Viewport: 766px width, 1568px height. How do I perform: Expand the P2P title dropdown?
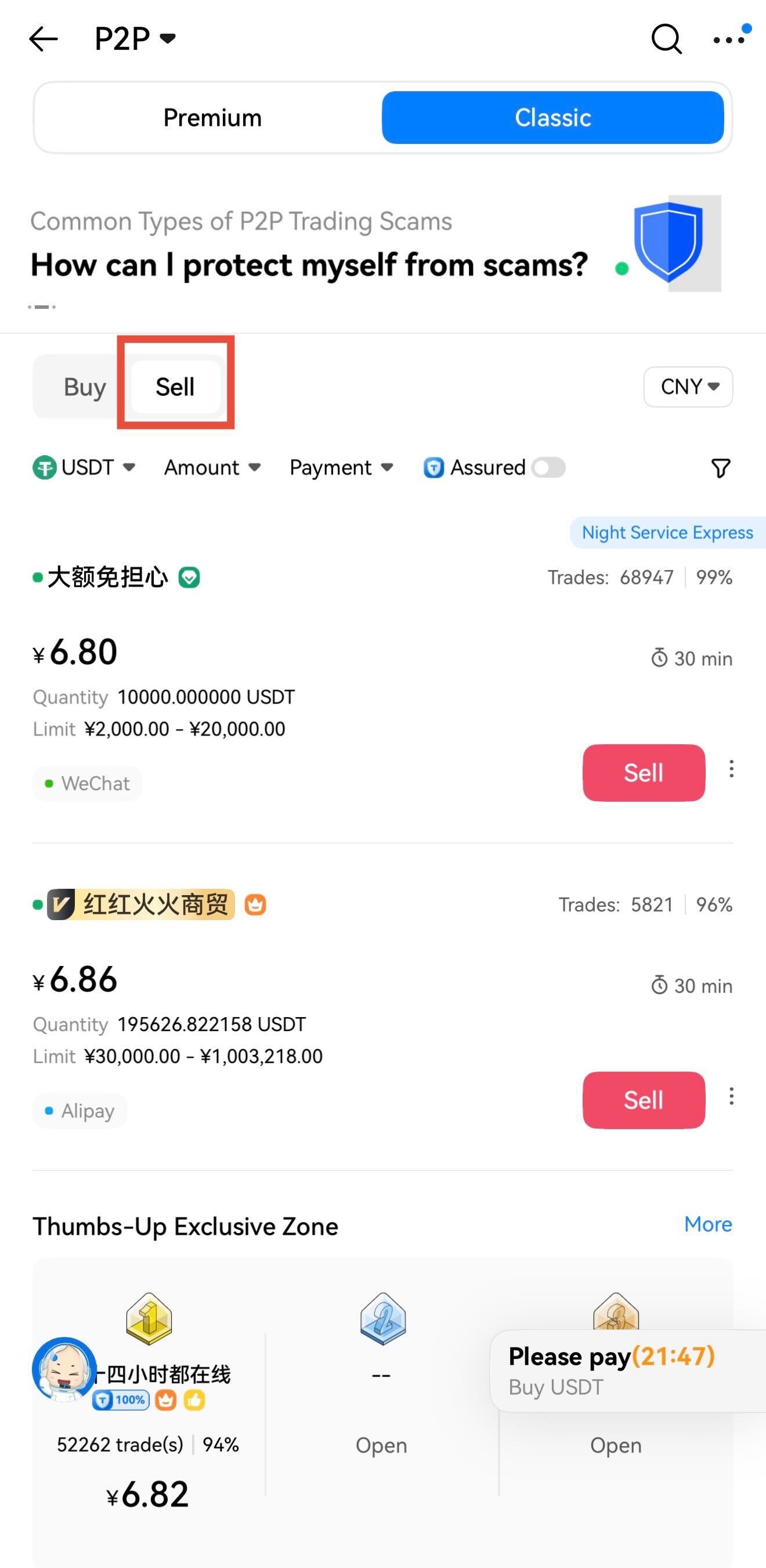click(135, 39)
